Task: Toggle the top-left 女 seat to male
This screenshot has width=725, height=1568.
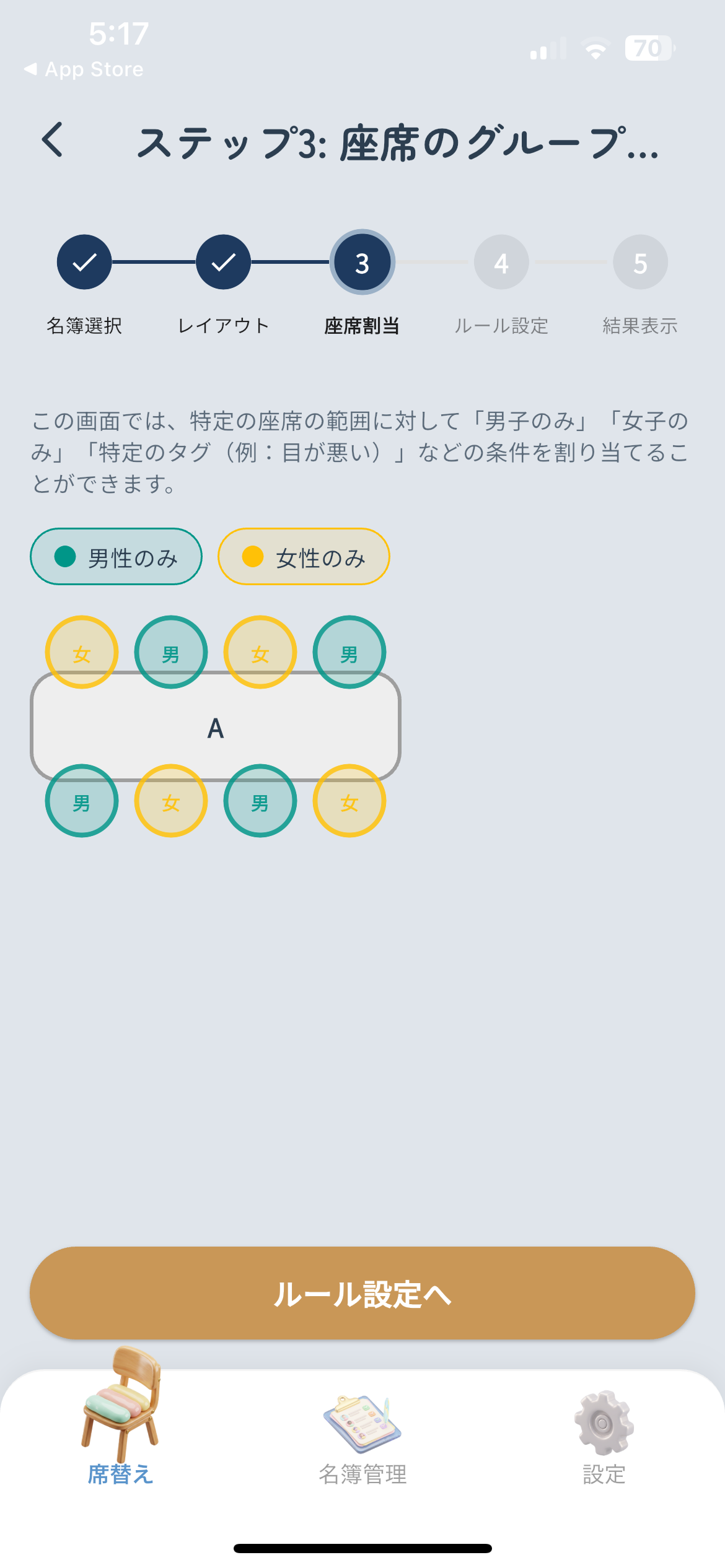Action: click(81, 651)
